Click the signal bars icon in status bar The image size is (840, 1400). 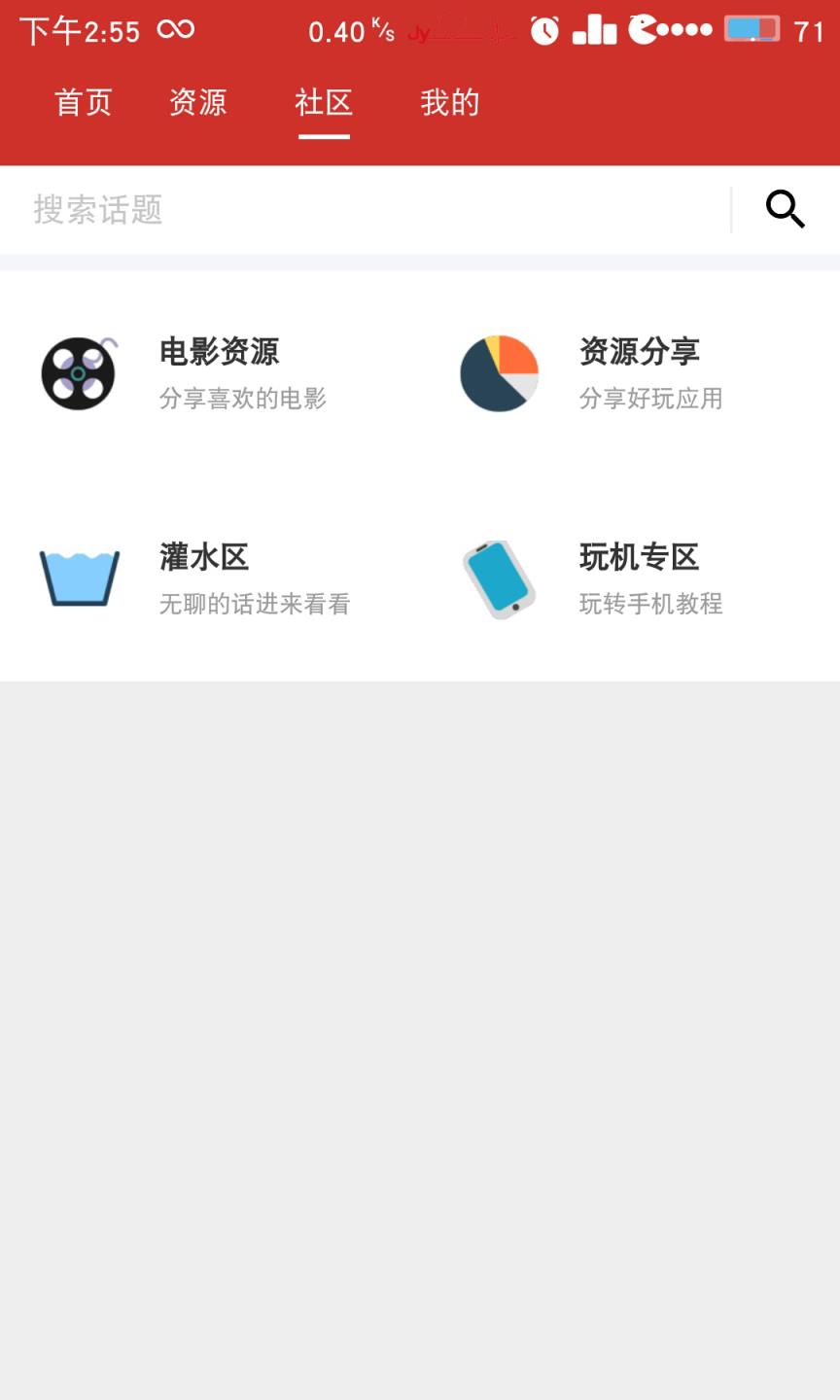tap(595, 30)
